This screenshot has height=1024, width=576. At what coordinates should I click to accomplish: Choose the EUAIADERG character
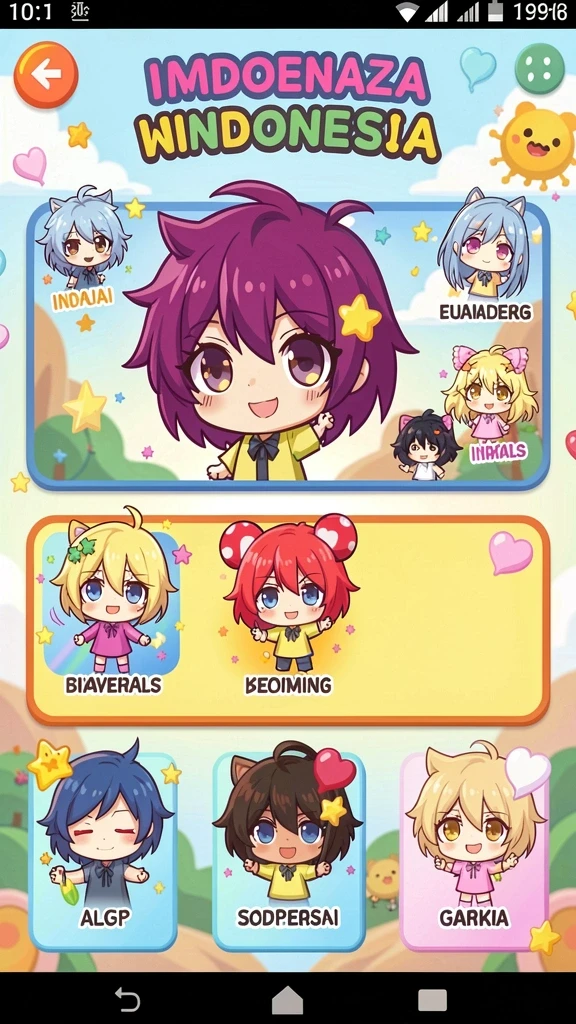(485, 255)
